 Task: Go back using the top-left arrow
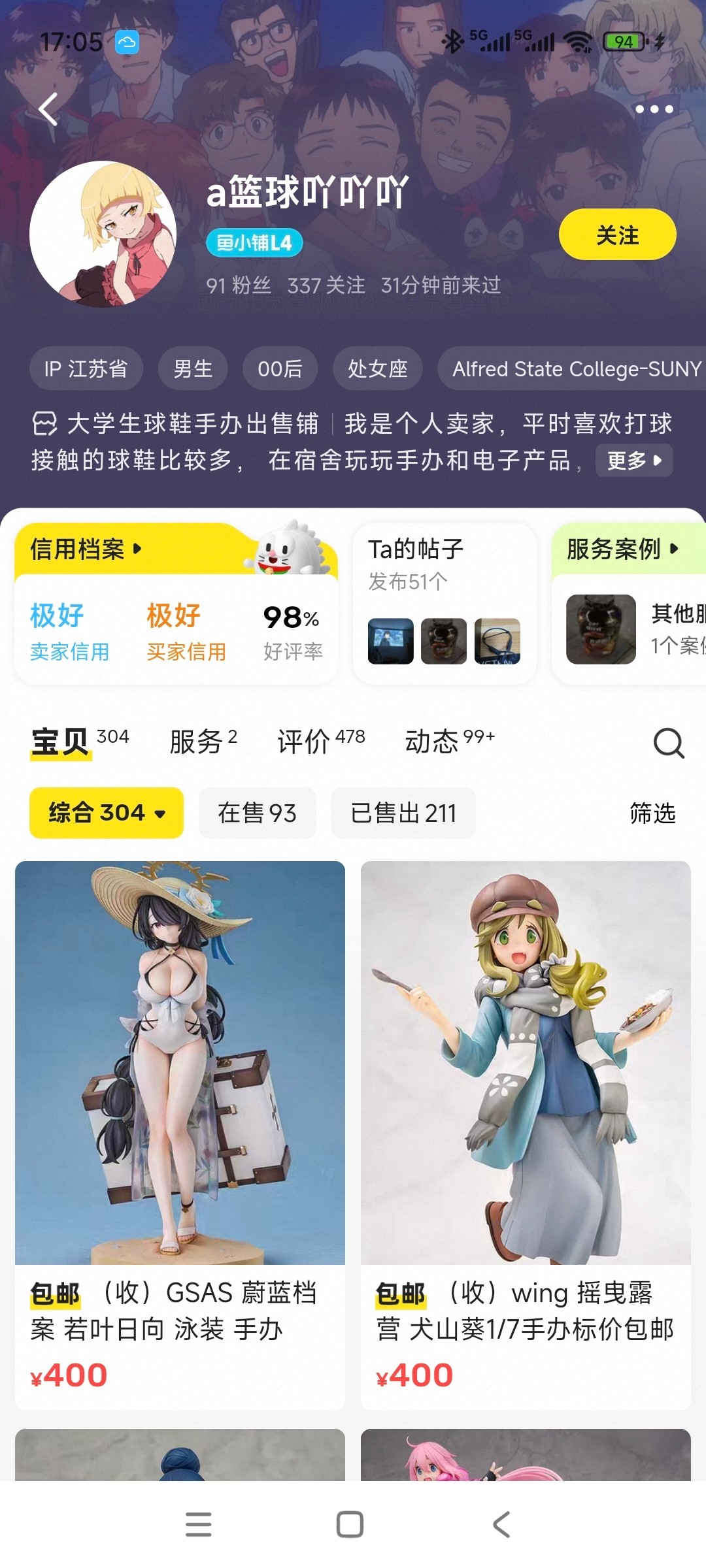click(48, 109)
